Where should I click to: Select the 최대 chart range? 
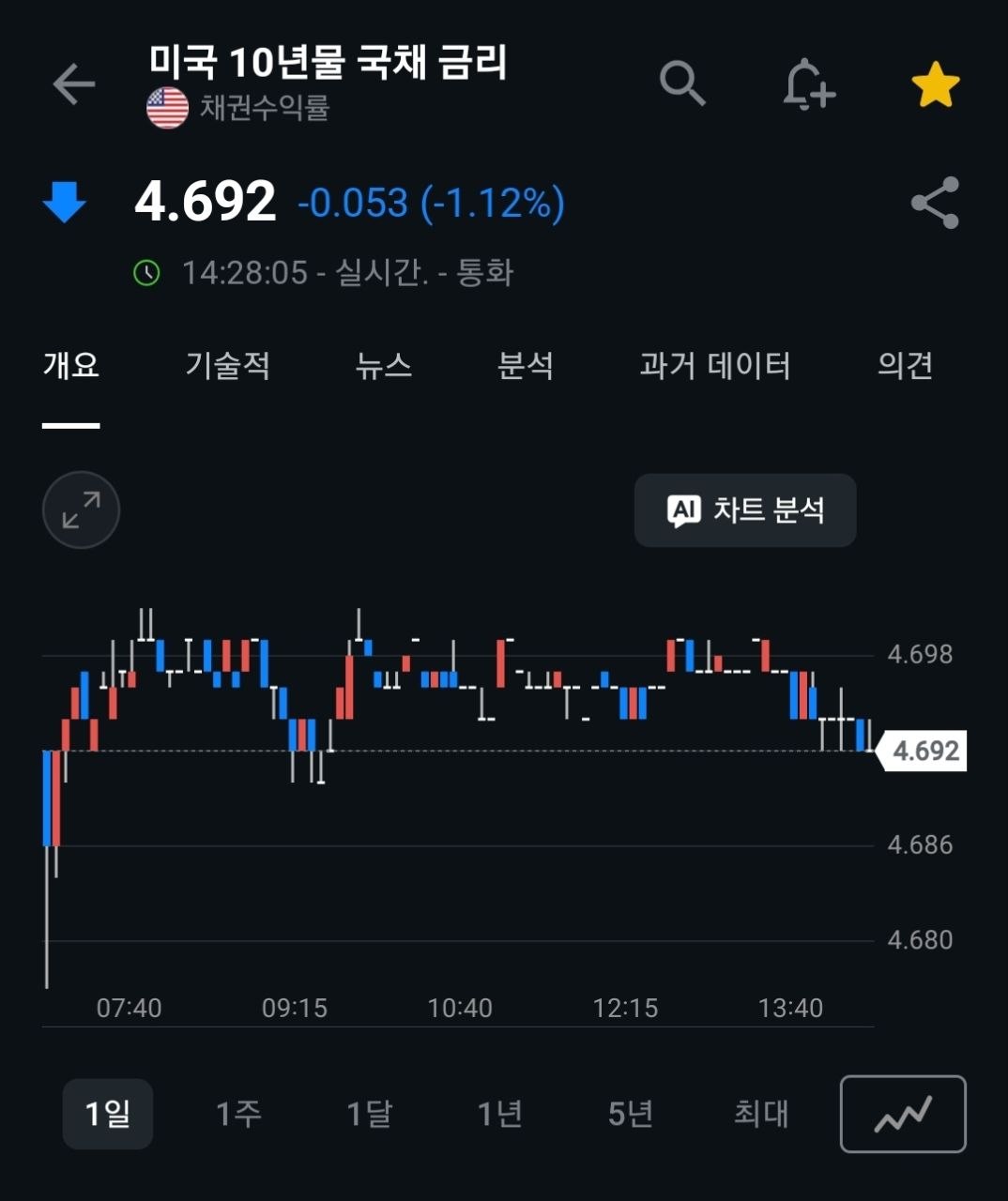pyautogui.click(x=761, y=1114)
